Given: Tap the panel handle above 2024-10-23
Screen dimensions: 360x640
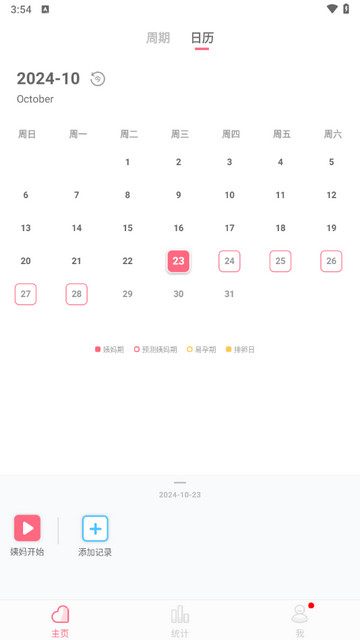Looking at the screenshot, I should [x=180, y=483].
